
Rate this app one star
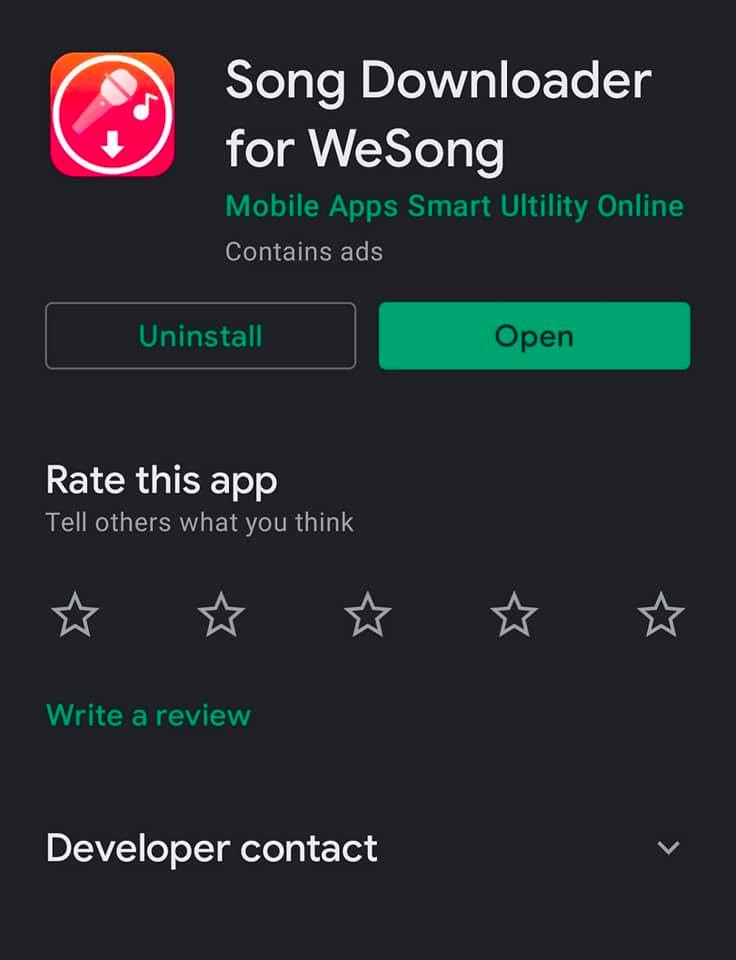click(x=75, y=614)
